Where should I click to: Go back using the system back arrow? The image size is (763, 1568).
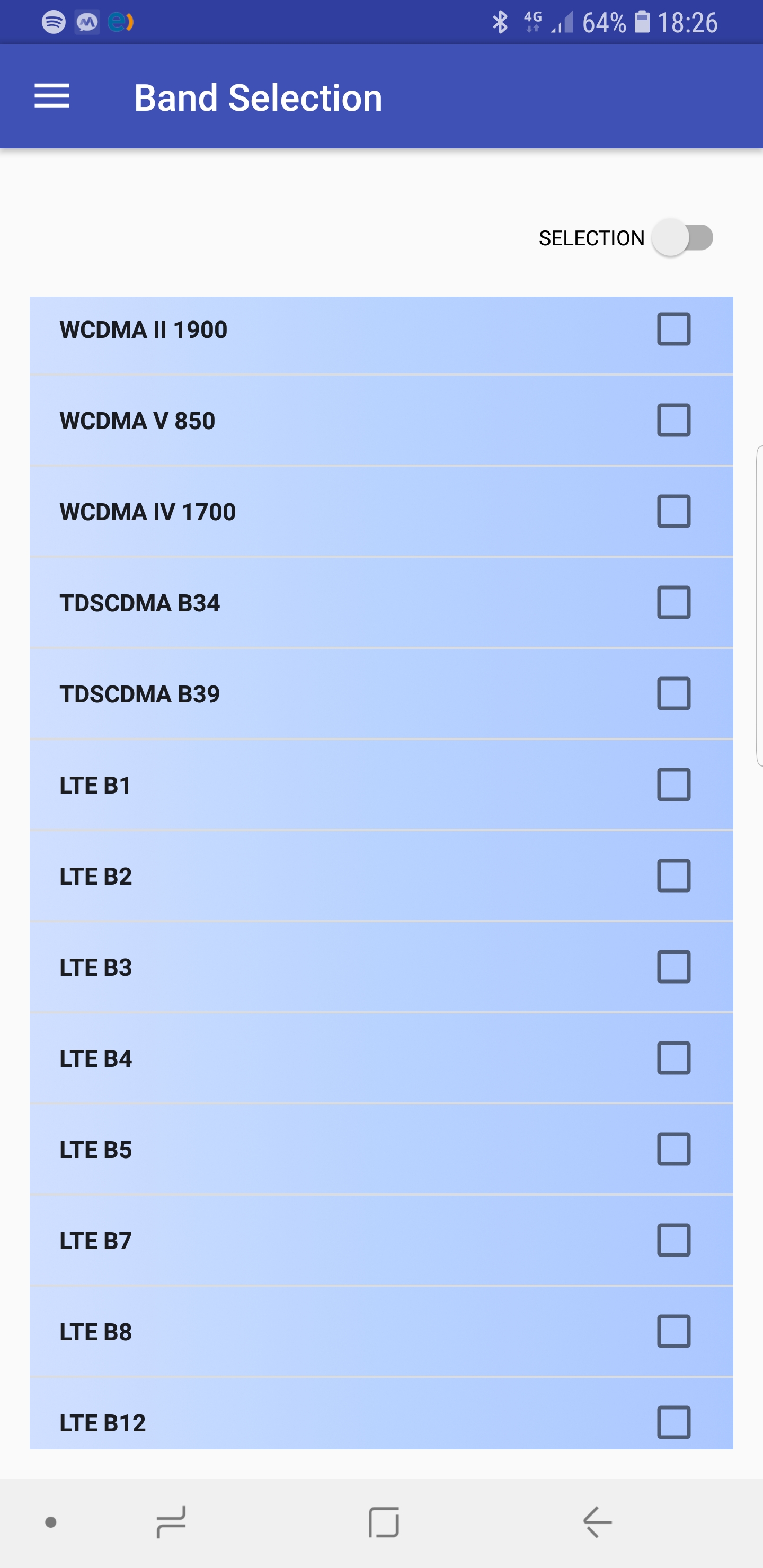(x=597, y=1522)
